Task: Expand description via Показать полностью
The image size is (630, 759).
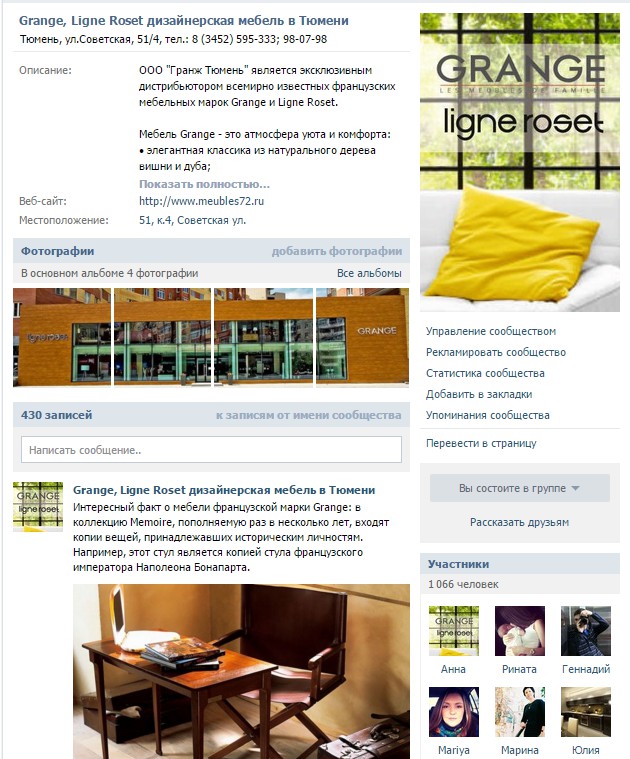Action: pyautogui.click(x=204, y=184)
